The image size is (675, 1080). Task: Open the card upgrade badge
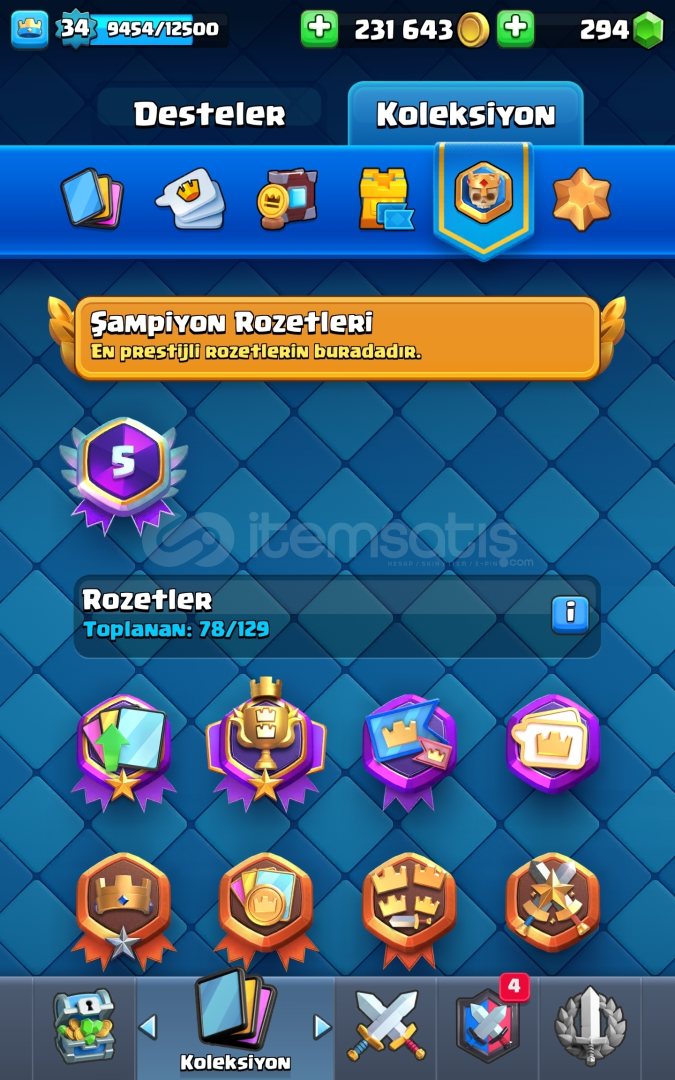pyautogui.click(x=124, y=752)
